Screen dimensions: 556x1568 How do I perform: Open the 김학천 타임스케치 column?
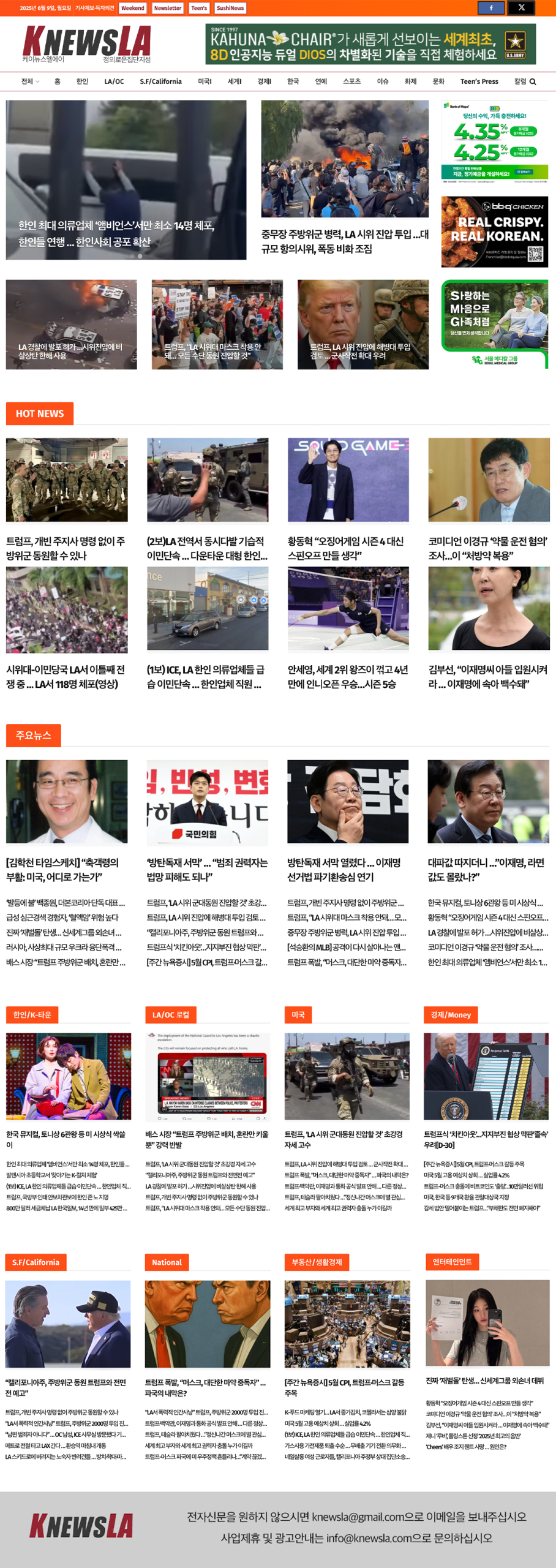[x=62, y=869]
